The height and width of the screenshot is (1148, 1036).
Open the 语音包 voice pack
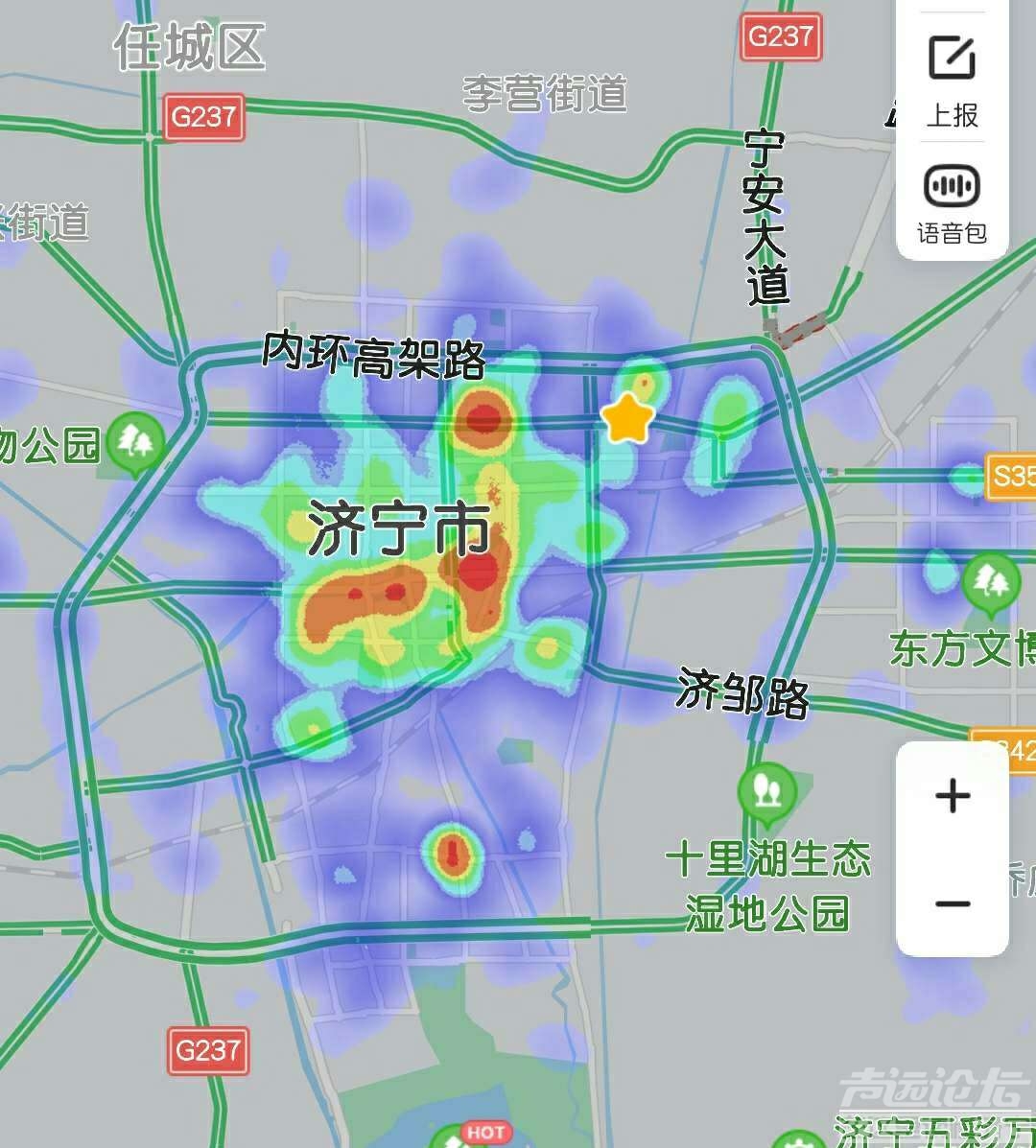pos(952,202)
